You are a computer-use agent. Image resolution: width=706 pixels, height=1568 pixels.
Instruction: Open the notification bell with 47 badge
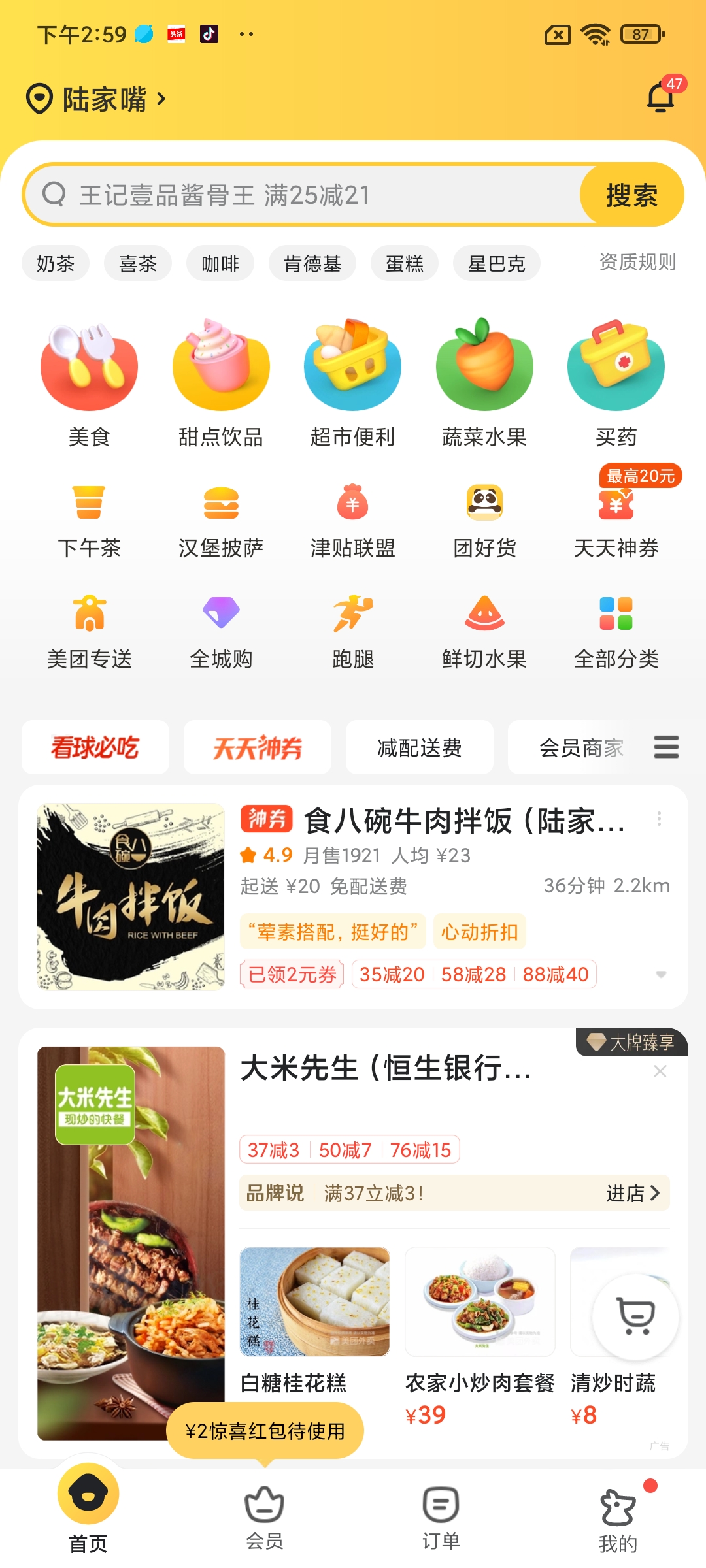pos(660,98)
